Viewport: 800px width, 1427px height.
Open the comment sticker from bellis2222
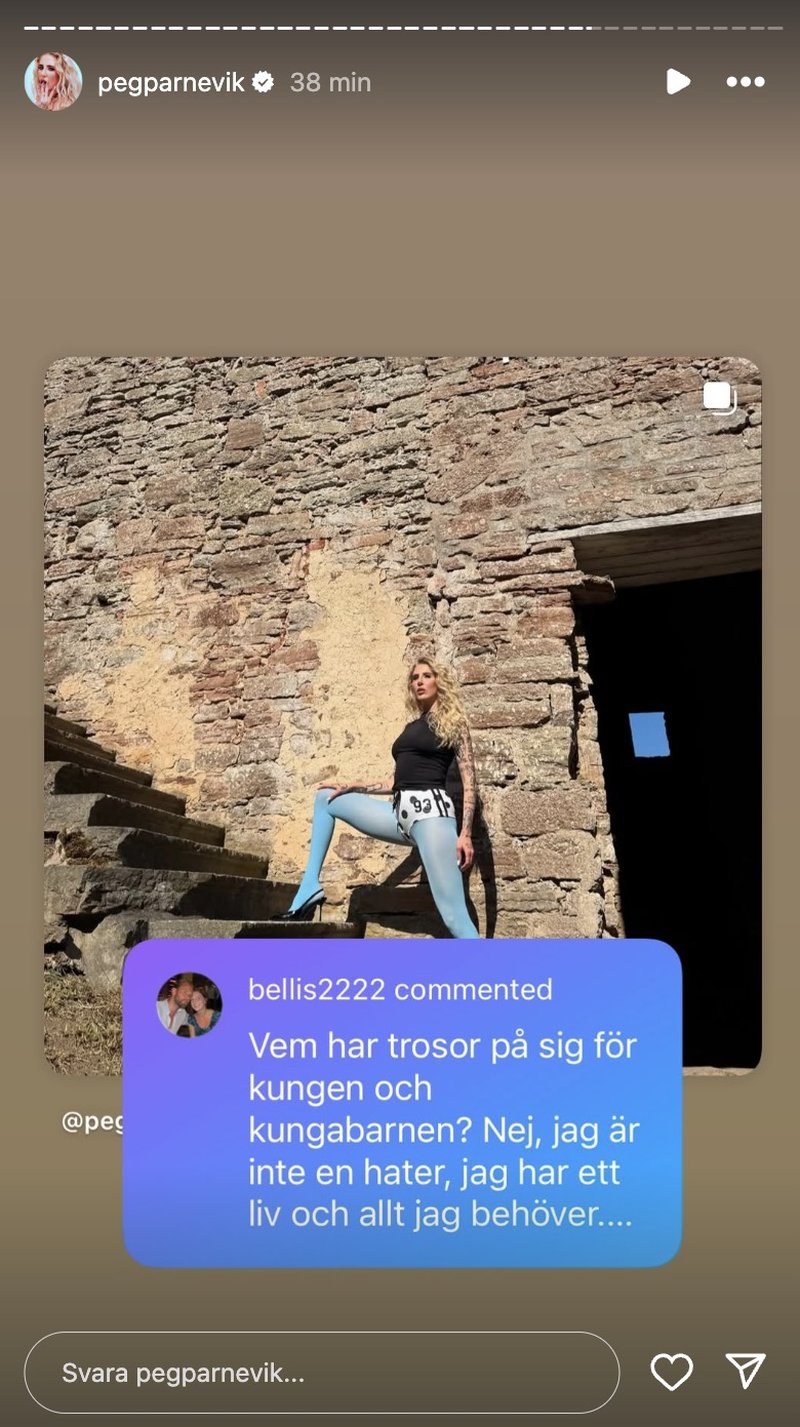pos(402,1102)
